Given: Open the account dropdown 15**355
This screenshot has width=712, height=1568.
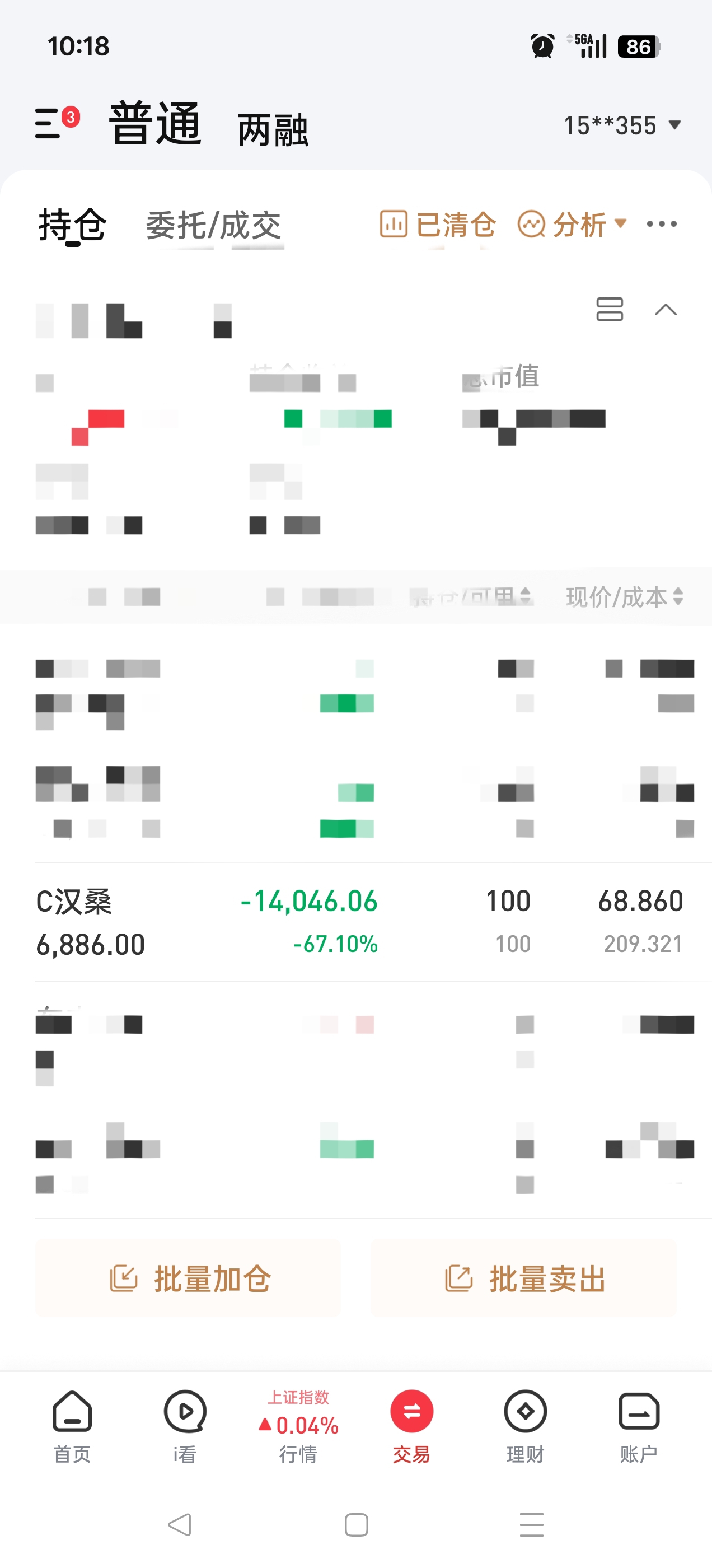Looking at the screenshot, I should point(622,125).
